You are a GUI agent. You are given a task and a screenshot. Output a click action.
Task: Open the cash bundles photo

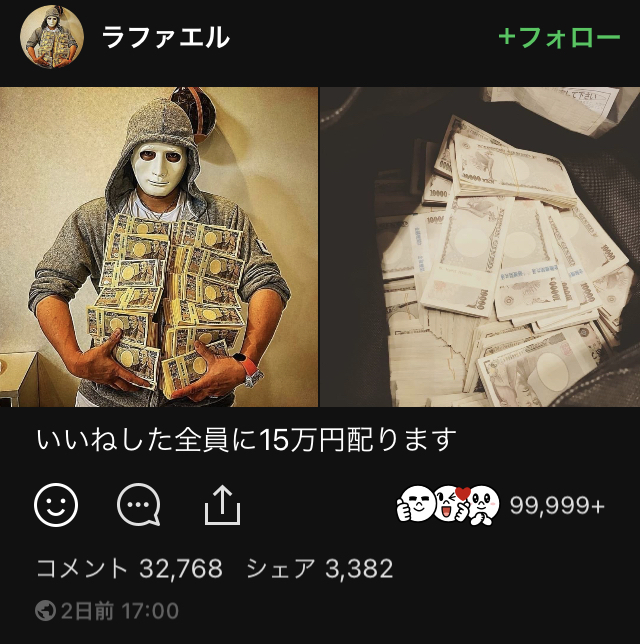click(x=480, y=246)
